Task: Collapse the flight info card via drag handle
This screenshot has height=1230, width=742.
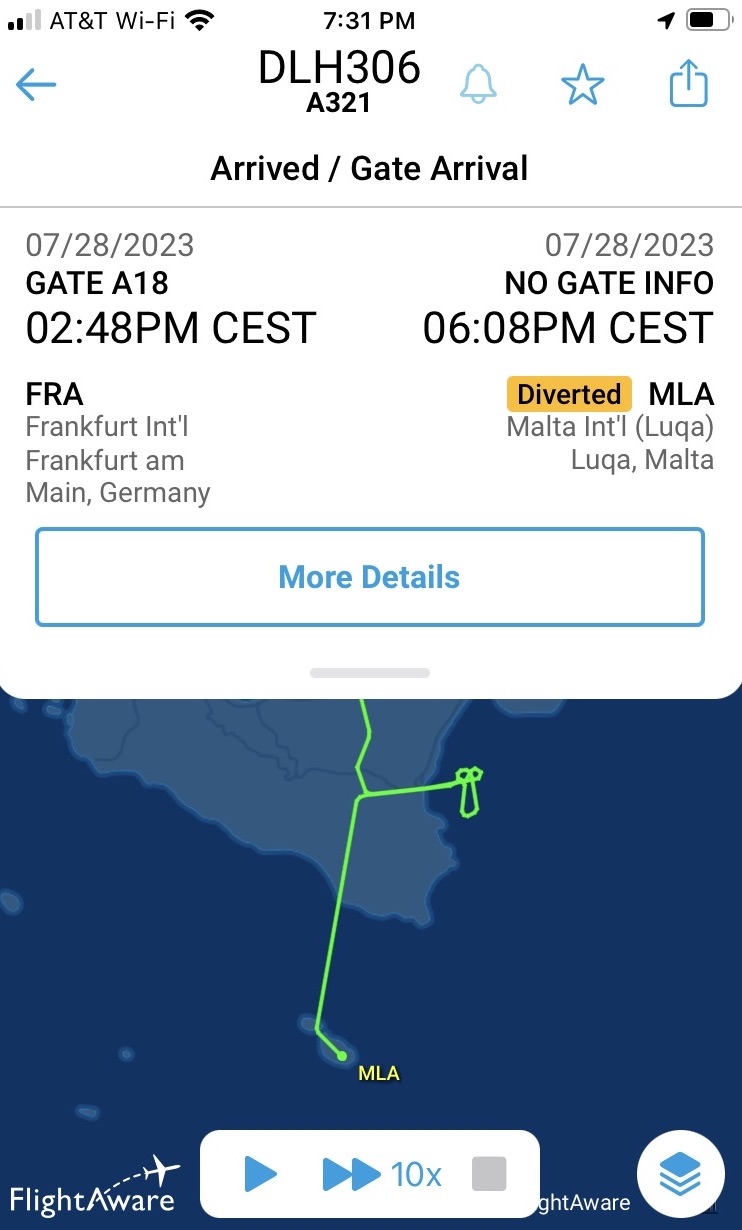Action: [369, 674]
